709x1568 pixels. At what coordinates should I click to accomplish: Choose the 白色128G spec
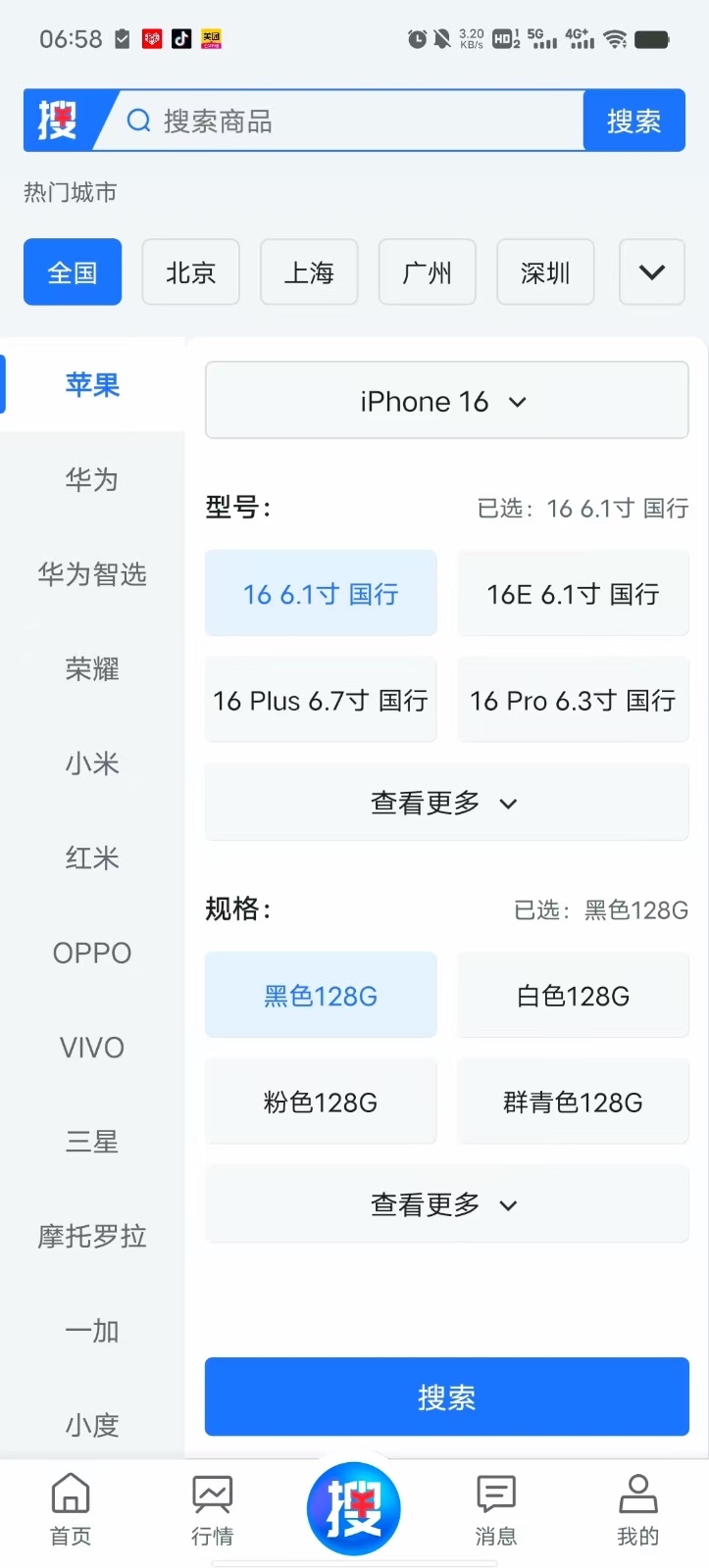tap(573, 996)
